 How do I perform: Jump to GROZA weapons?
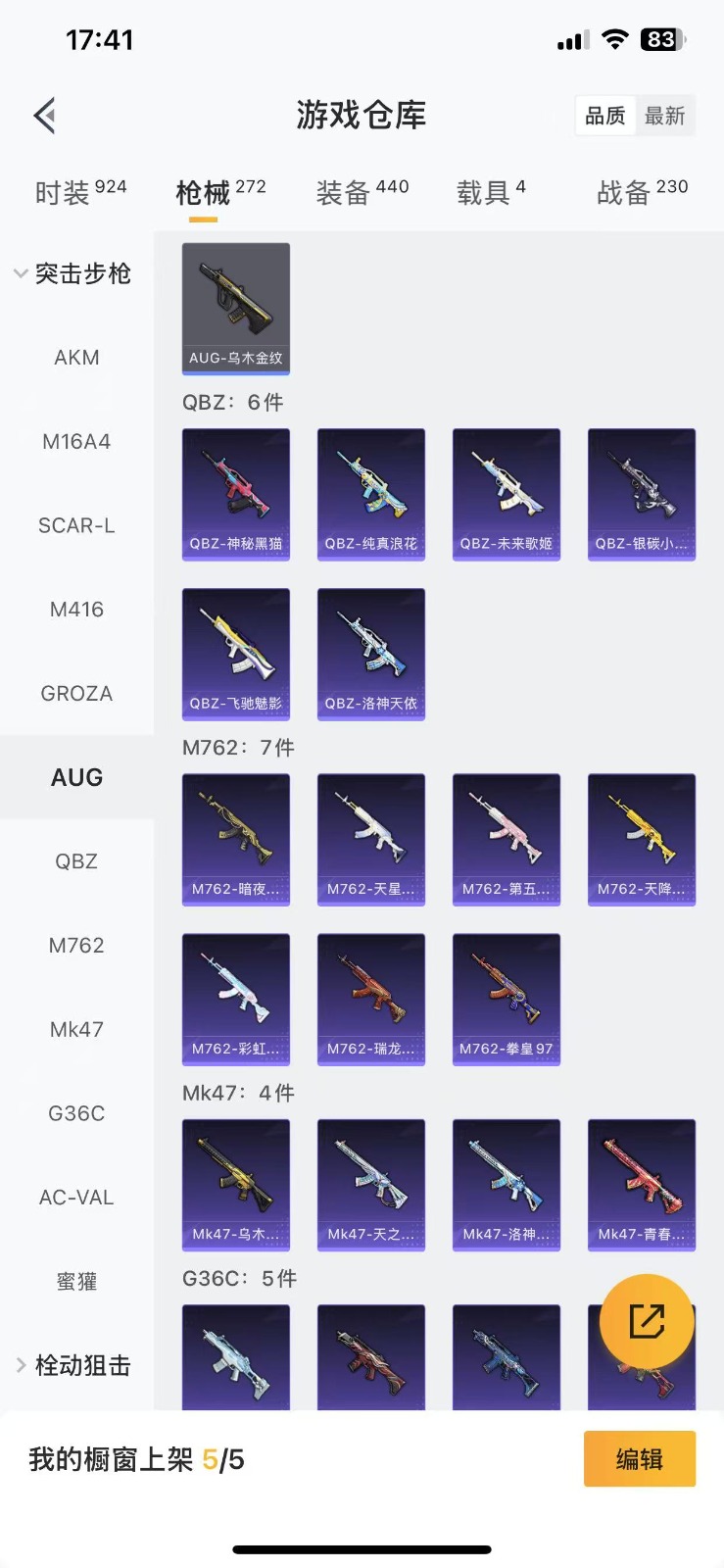click(76, 694)
